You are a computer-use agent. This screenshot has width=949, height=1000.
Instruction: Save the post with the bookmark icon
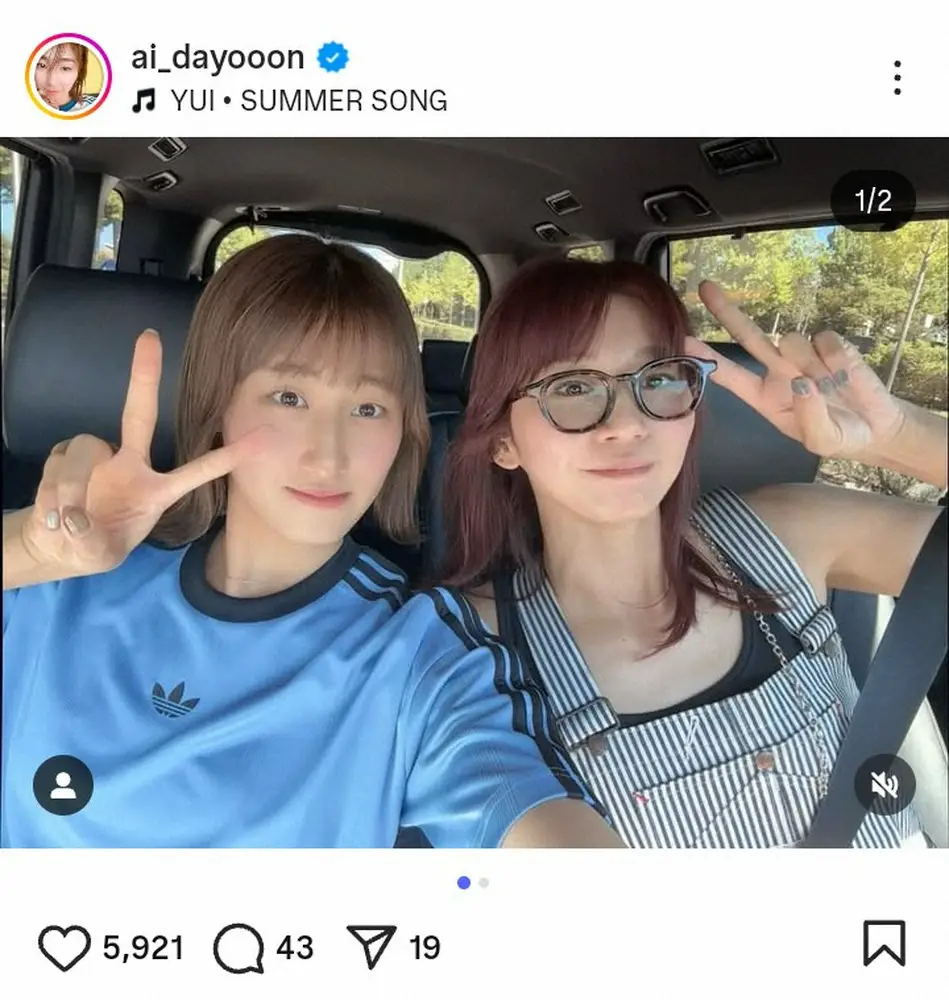pyautogui.click(x=884, y=944)
